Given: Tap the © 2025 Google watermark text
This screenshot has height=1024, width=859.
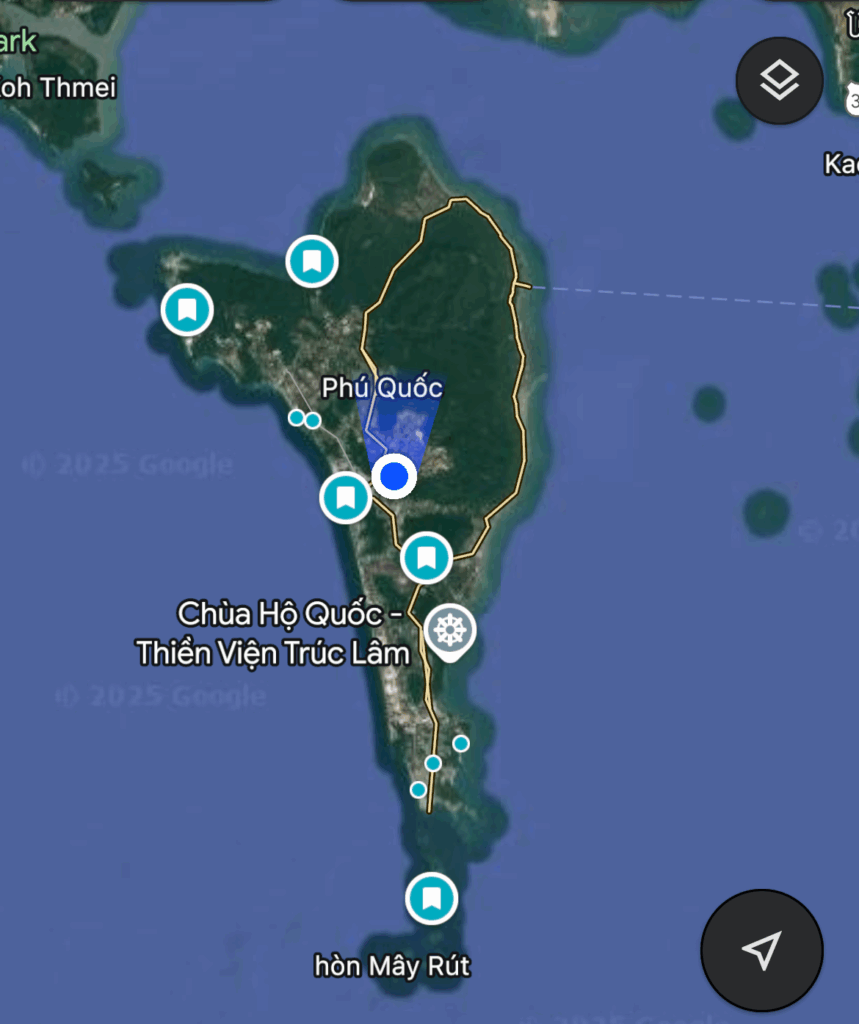Looking at the screenshot, I should point(128,463).
